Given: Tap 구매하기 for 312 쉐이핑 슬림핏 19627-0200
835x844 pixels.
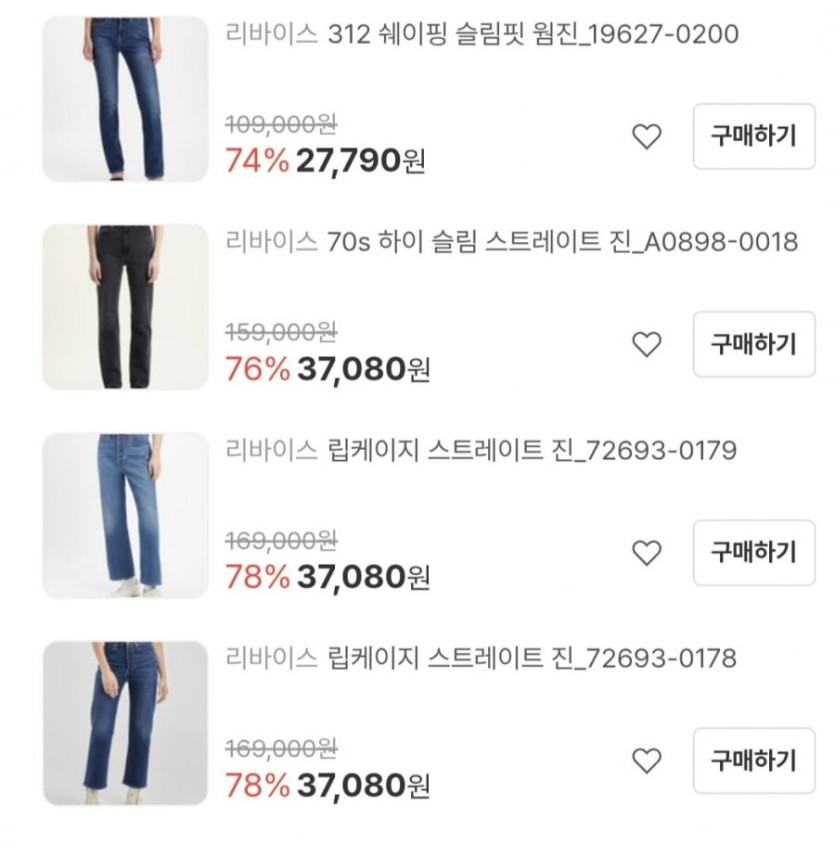Looking at the screenshot, I should [x=753, y=137].
